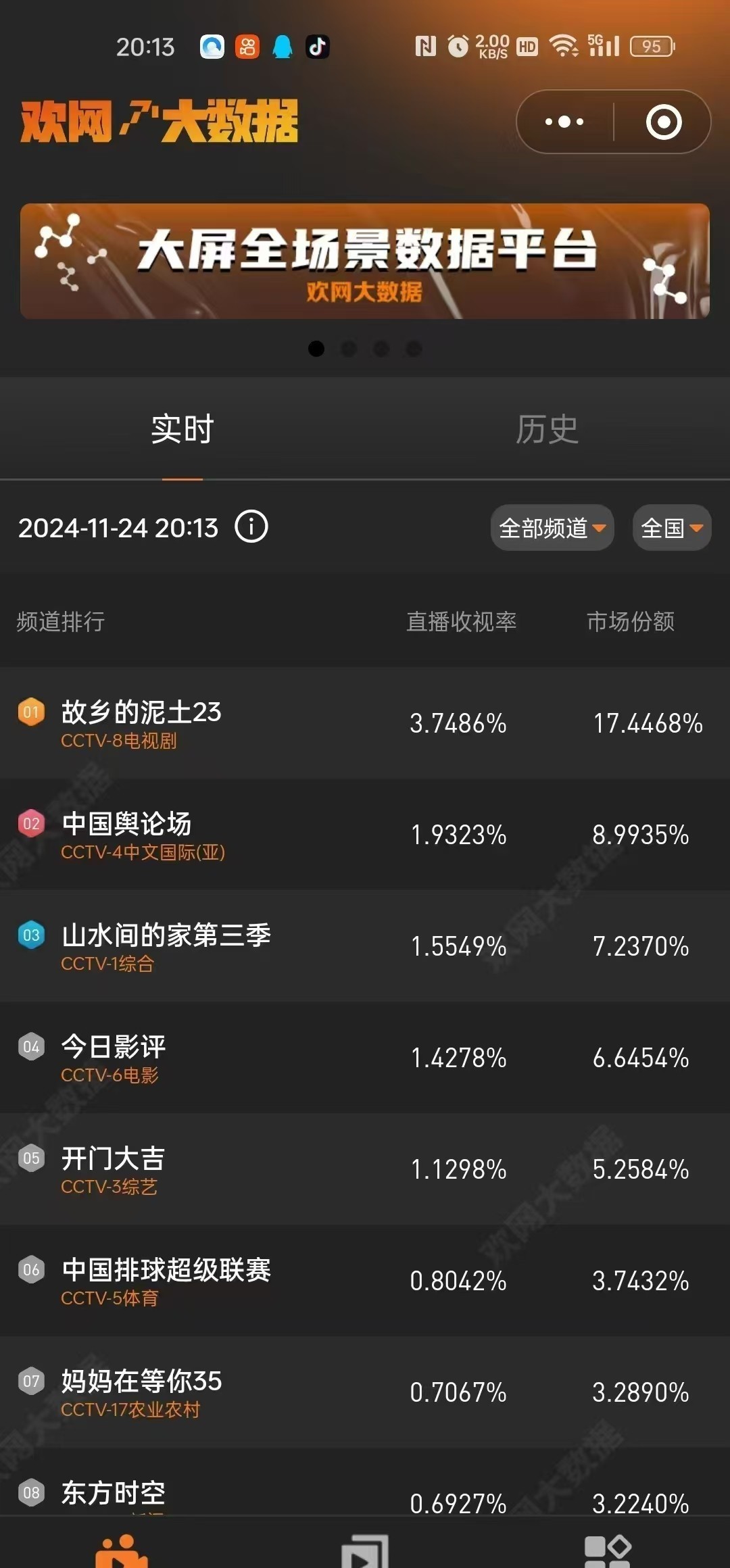Image resolution: width=730 pixels, height=1568 pixels.
Task: Switch to the 历史 tab
Action: (x=547, y=429)
